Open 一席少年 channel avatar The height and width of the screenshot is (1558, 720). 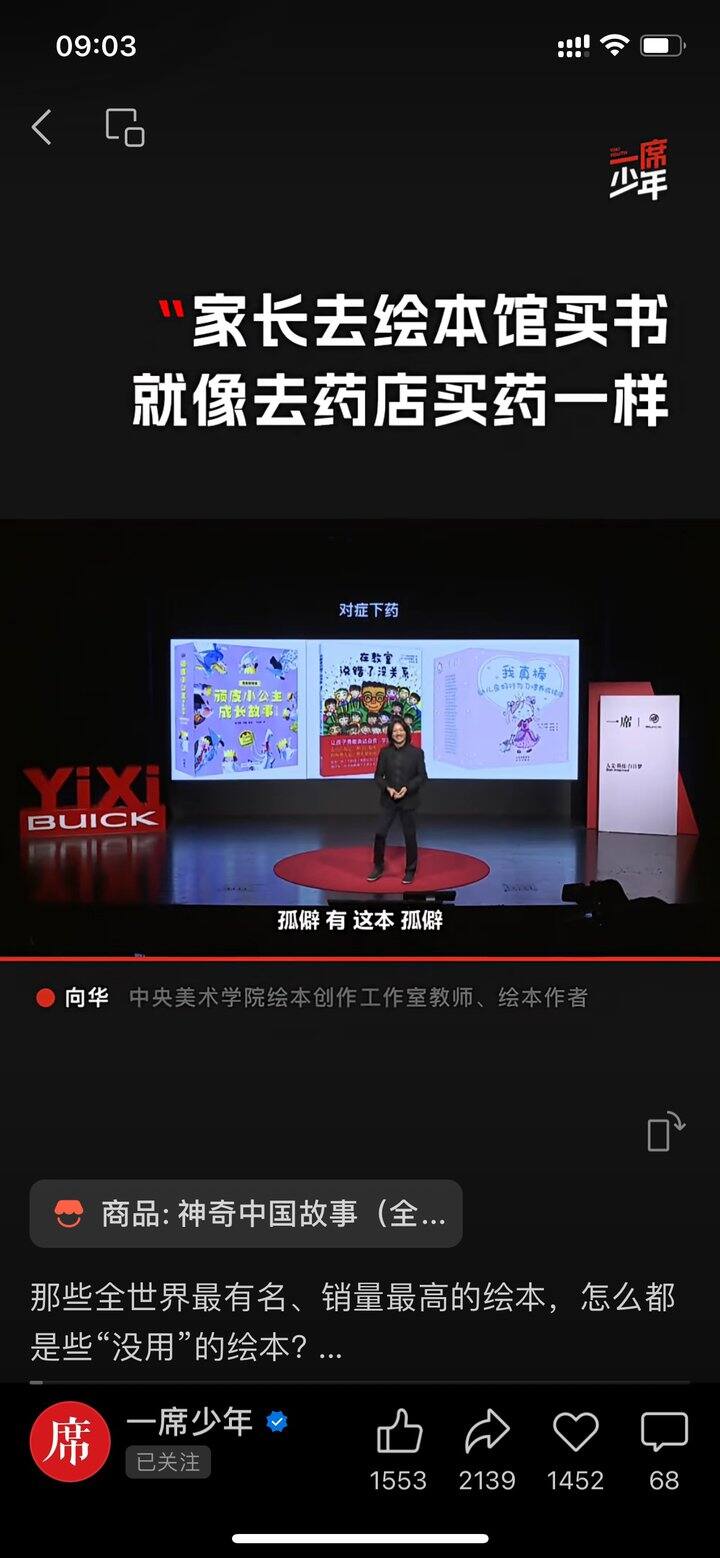pos(68,1443)
